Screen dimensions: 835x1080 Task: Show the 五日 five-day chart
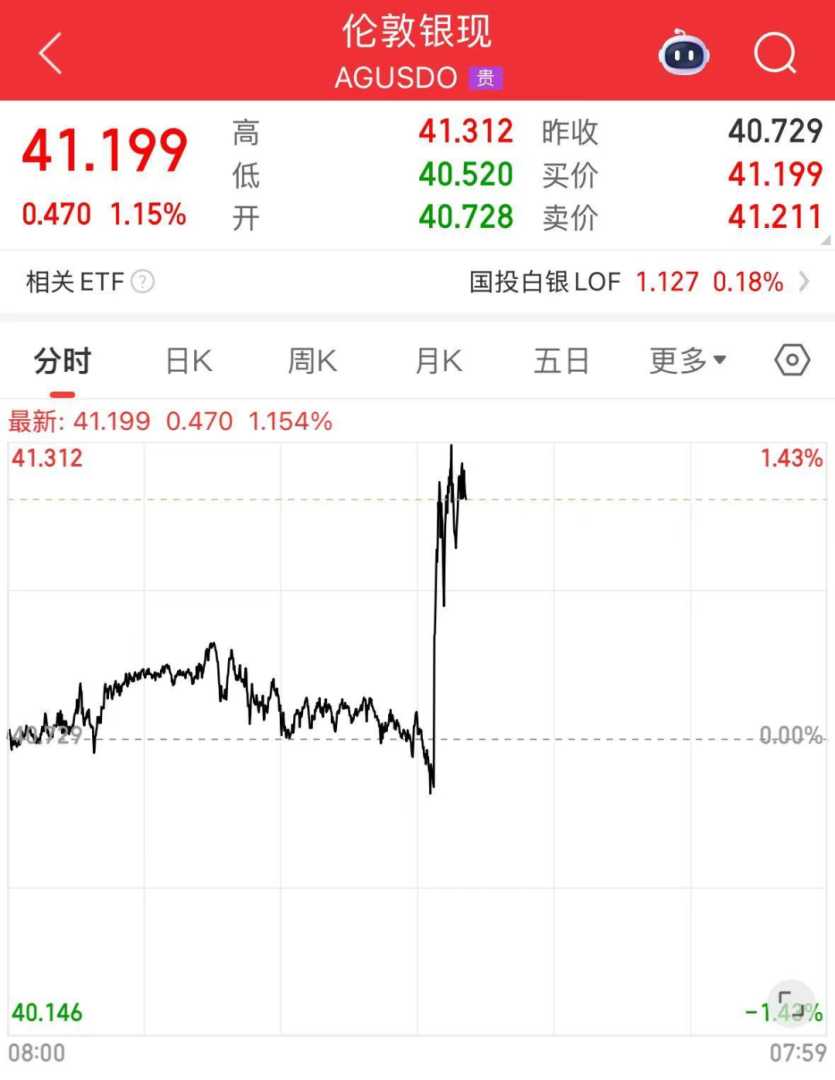click(562, 361)
